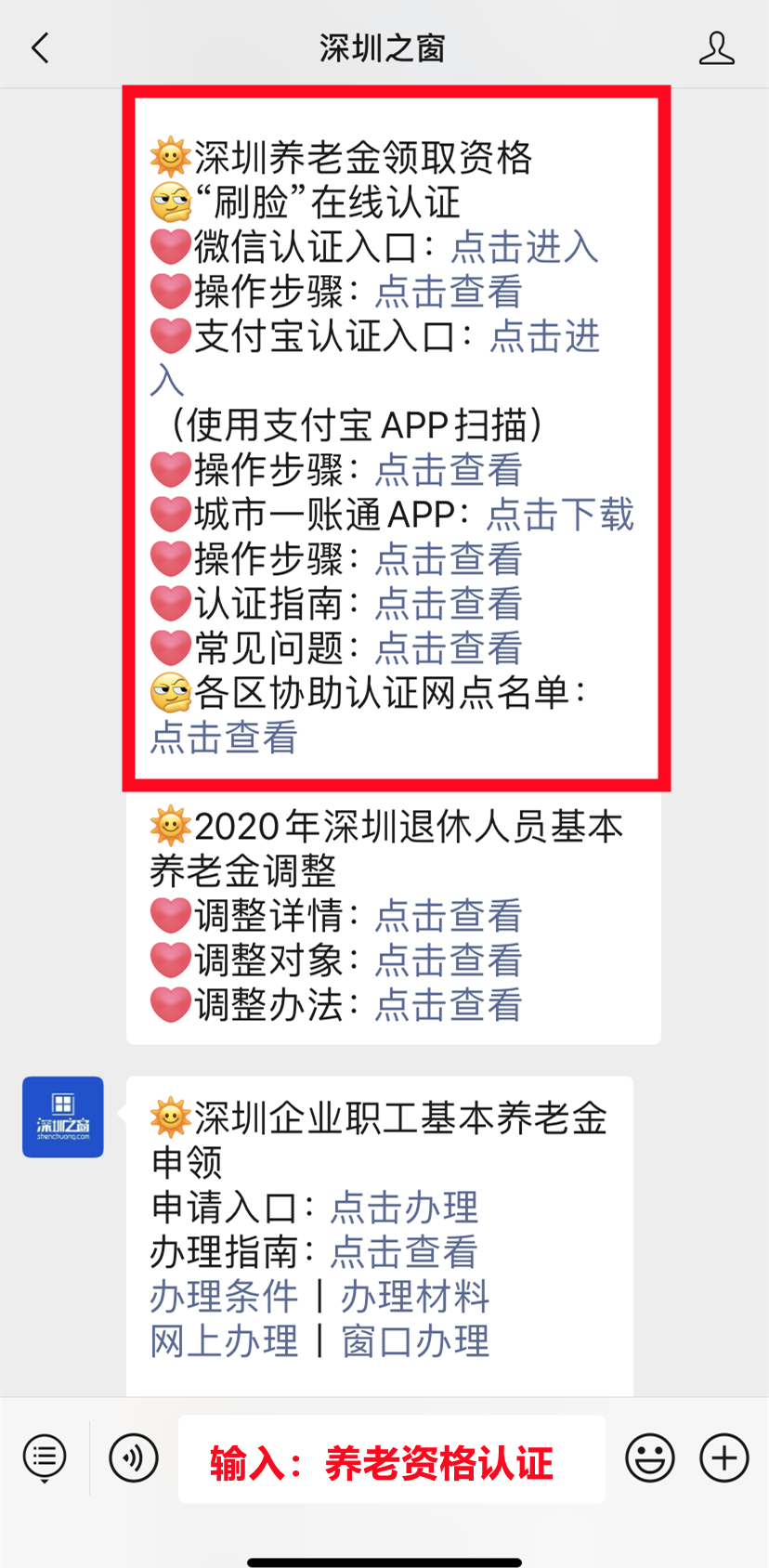The image size is (769, 1568).
Task: Open the 点击查看 link next to 办理指南
Action: pos(404,1252)
